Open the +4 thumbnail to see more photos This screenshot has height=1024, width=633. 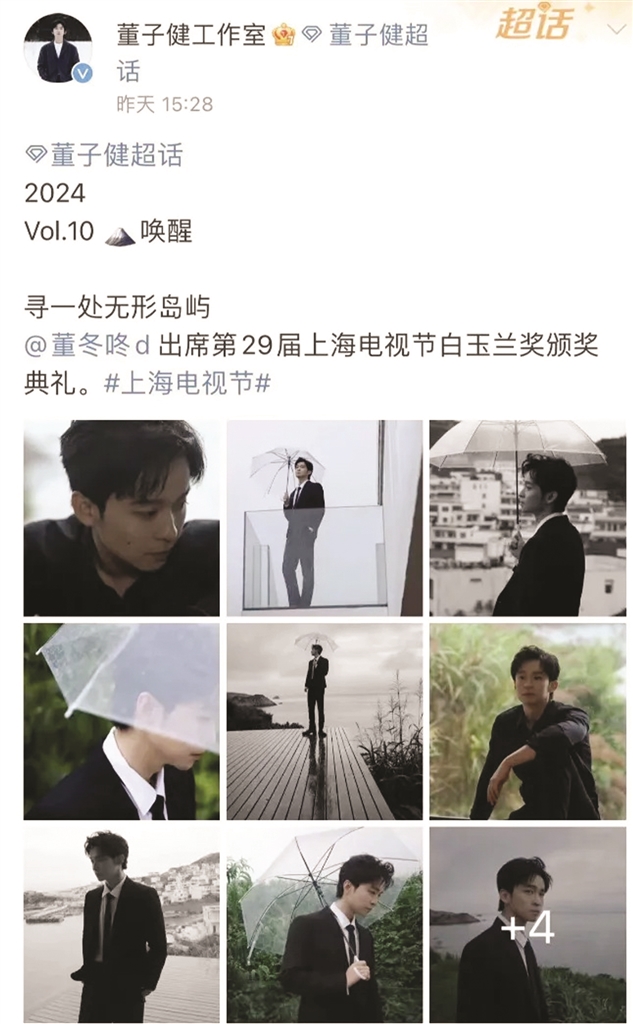tap(527, 923)
